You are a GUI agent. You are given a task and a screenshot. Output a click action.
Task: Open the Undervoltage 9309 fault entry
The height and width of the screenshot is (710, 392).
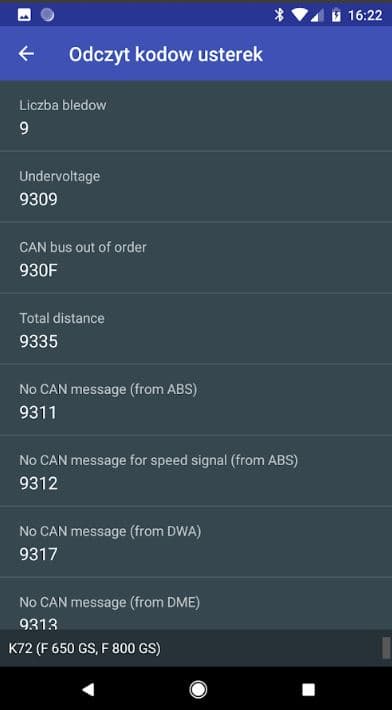point(196,187)
